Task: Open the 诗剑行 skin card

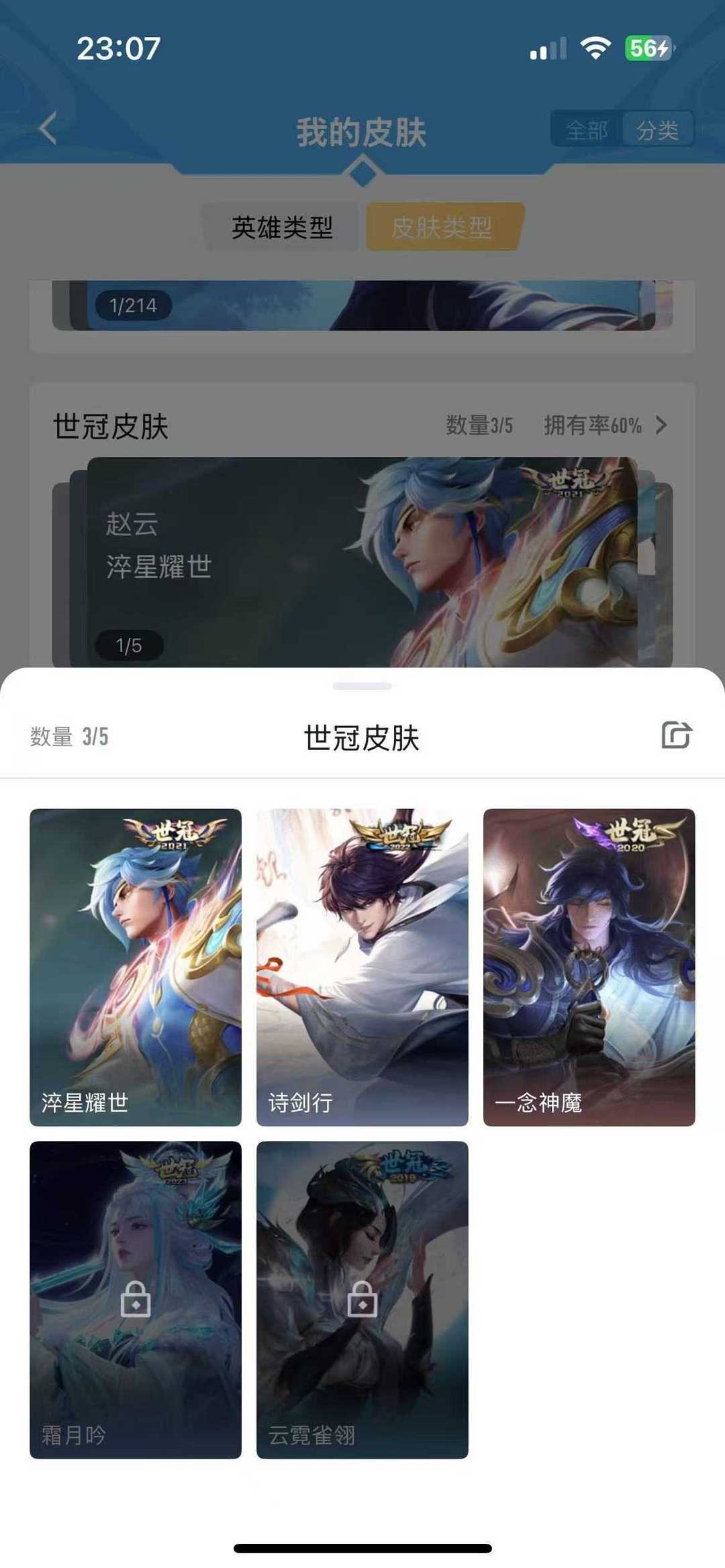Action: click(362, 967)
